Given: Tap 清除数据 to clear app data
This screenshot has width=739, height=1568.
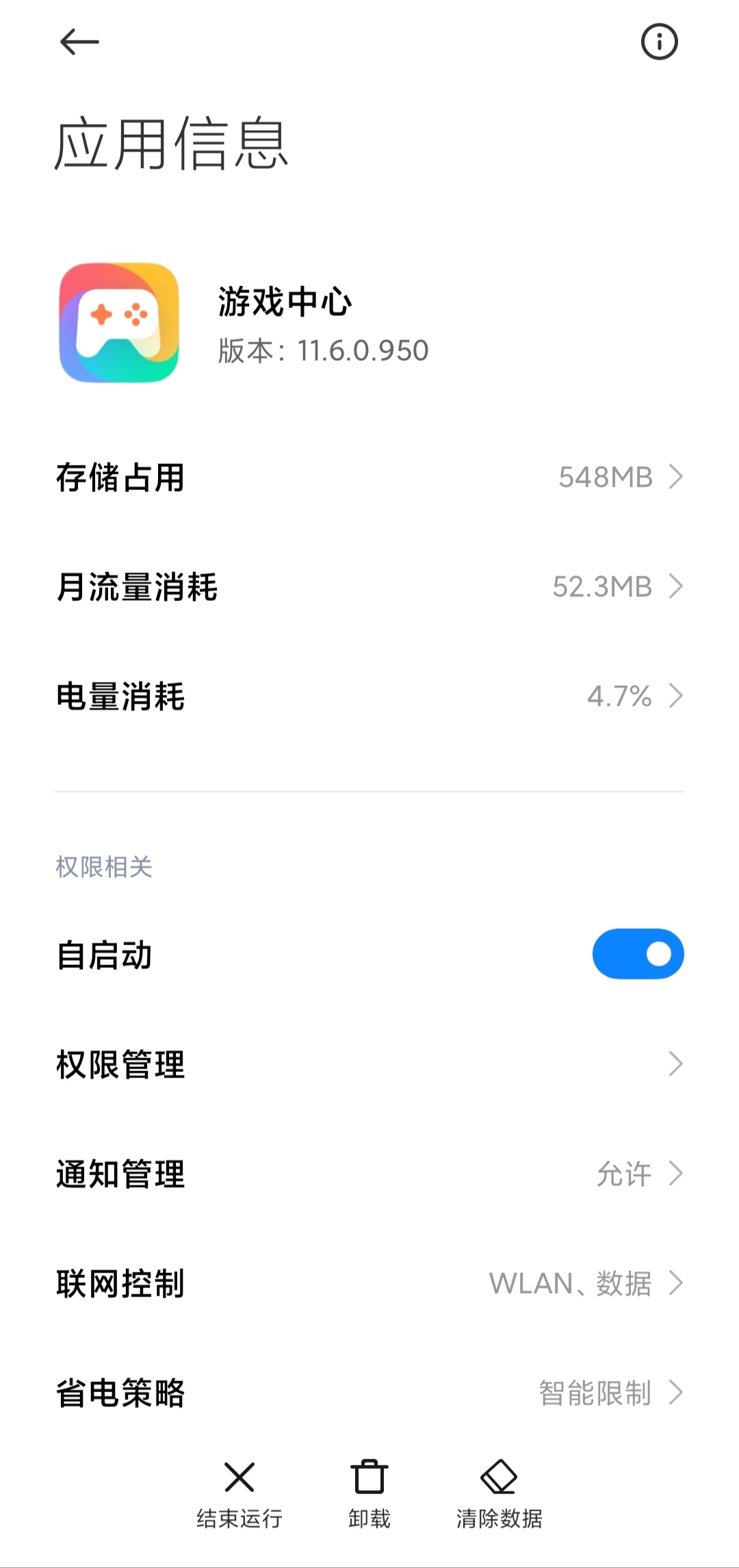Looking at the screenshot, I should (499, 1493).
